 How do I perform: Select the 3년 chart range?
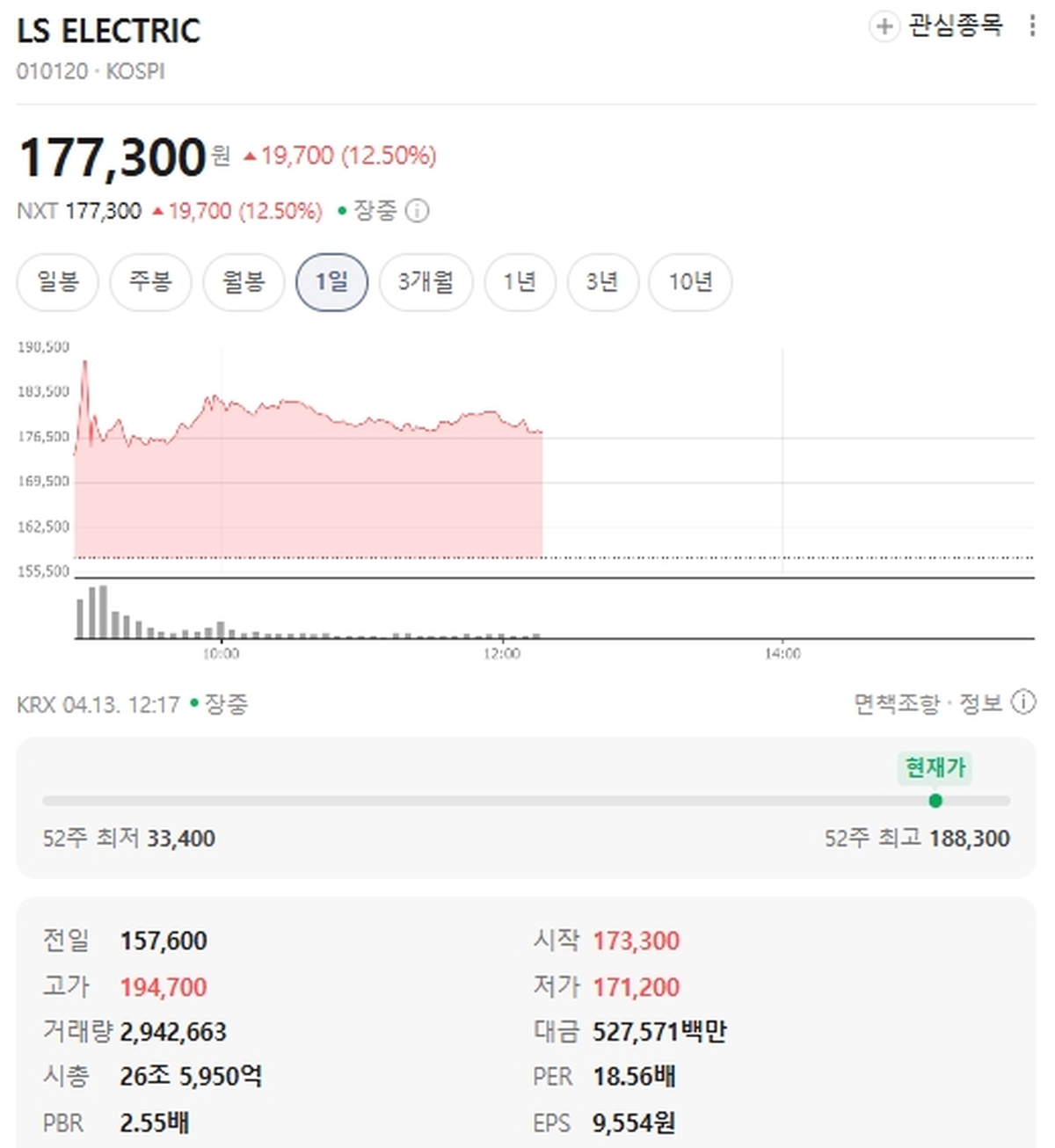602,282
